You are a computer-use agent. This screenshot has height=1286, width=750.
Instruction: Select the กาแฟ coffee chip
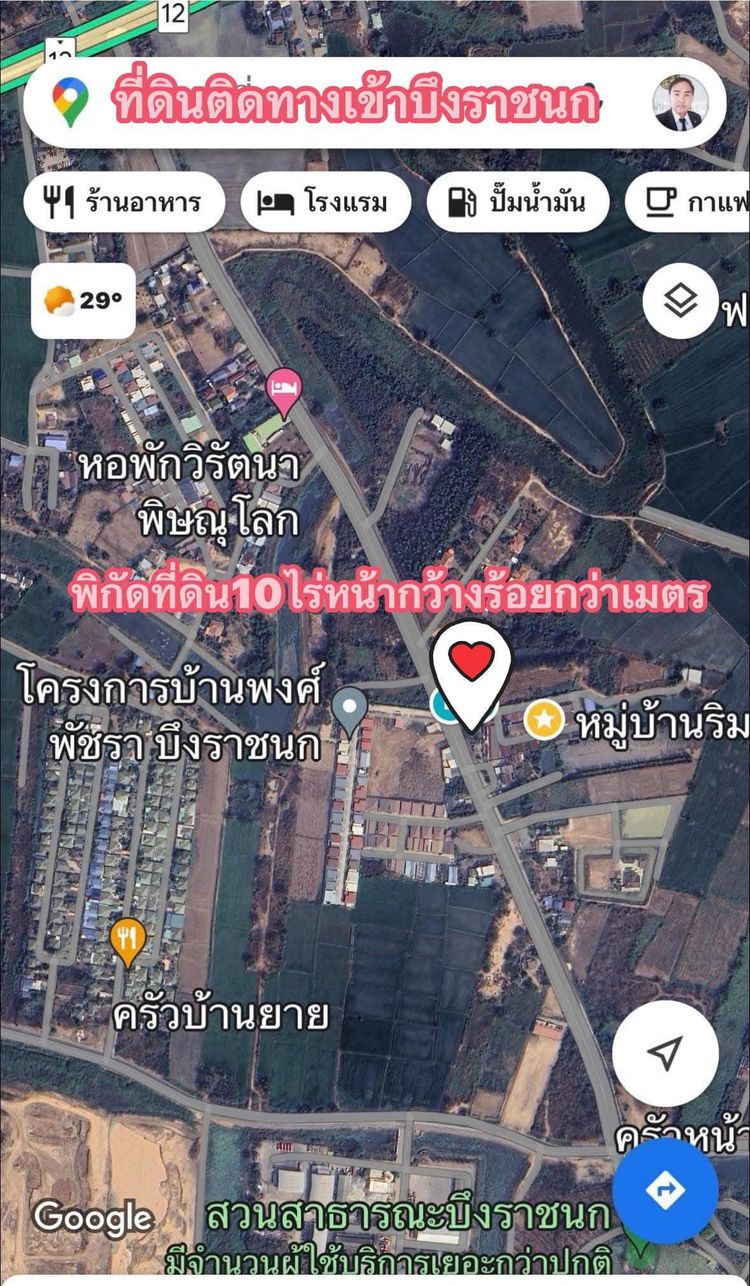pyautogui.click(x=688, y=202)
